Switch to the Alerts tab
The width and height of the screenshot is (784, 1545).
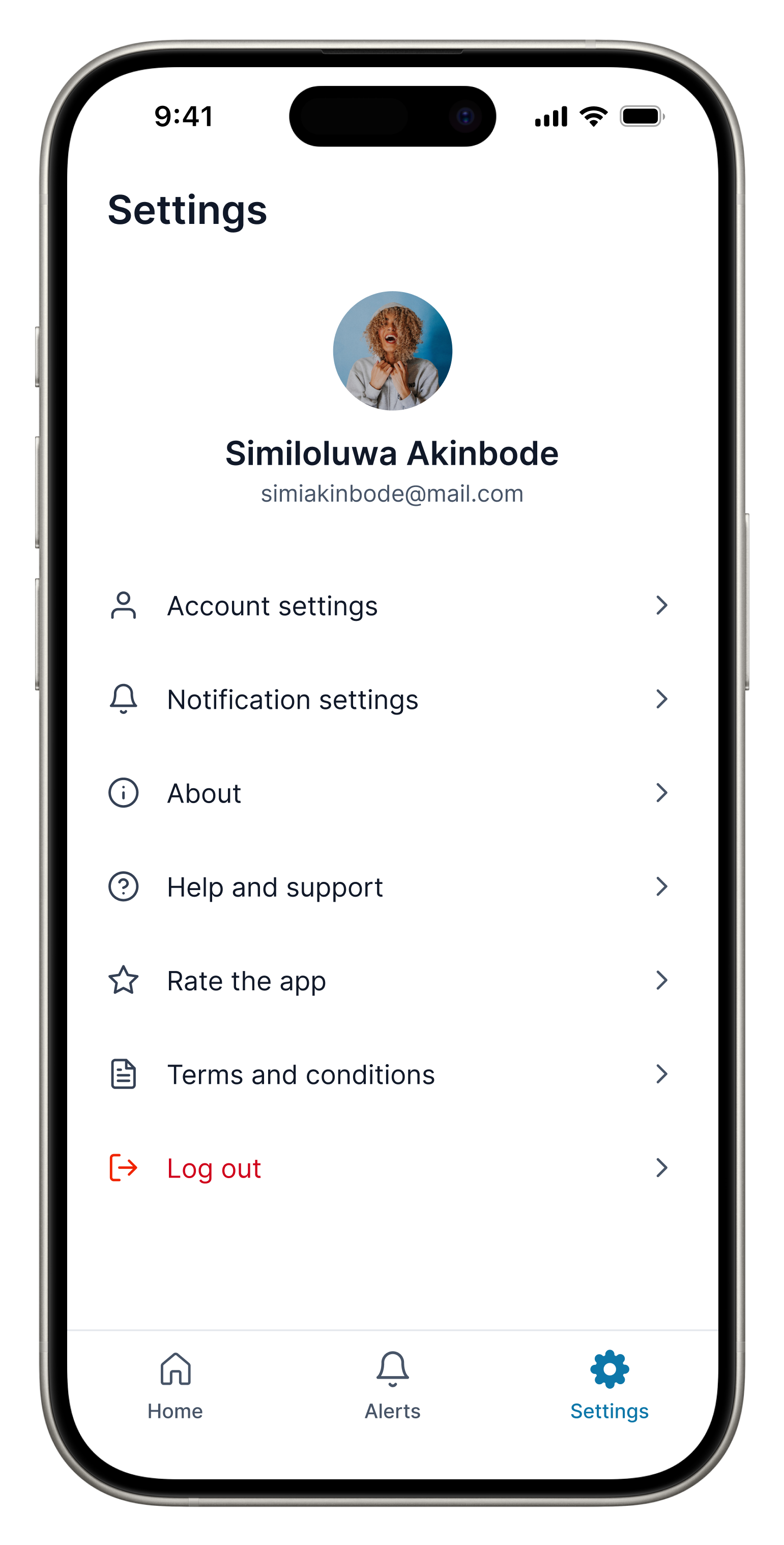click(x=393, y=1385)
